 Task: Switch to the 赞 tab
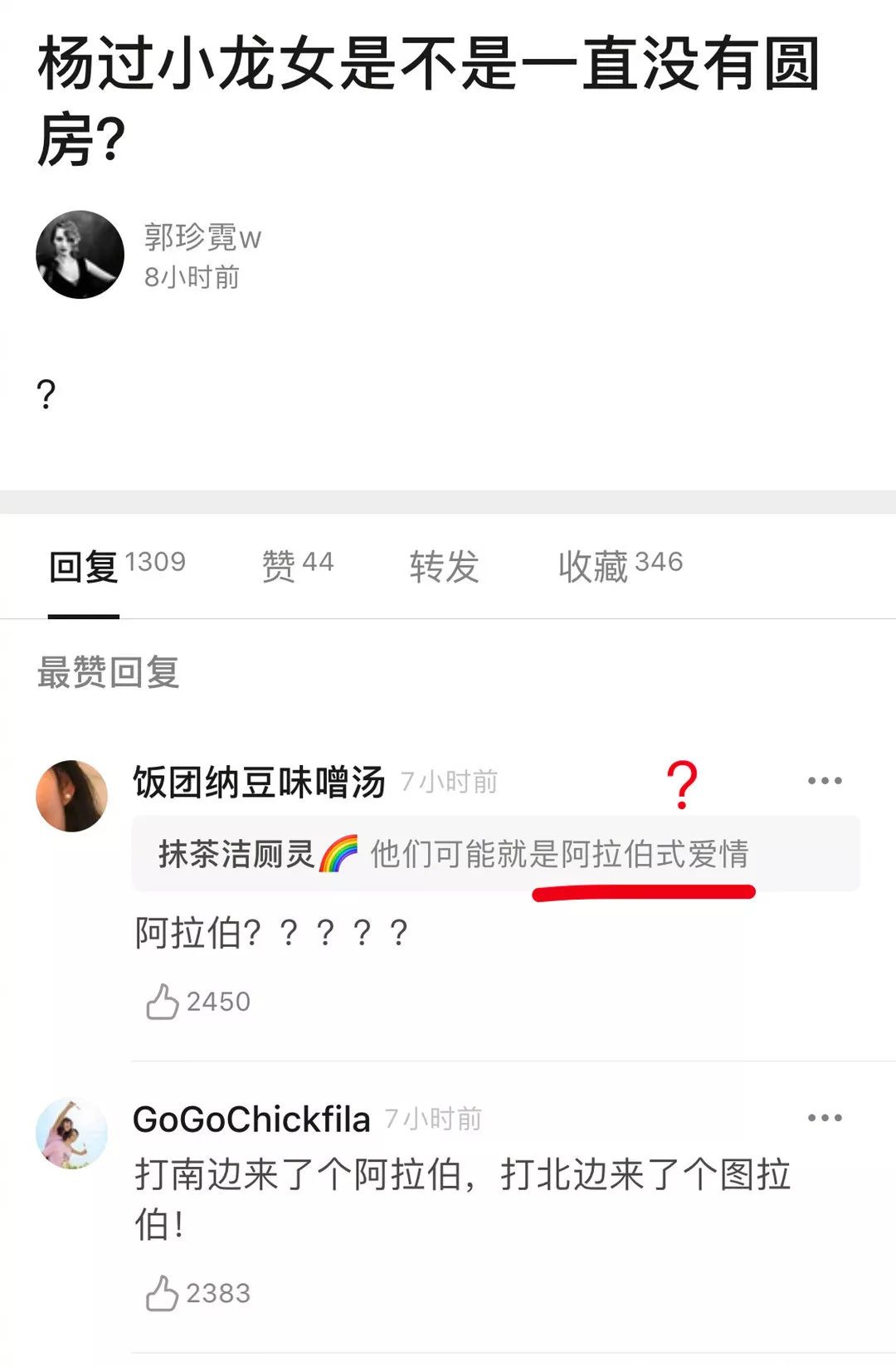tap(297, 566)
